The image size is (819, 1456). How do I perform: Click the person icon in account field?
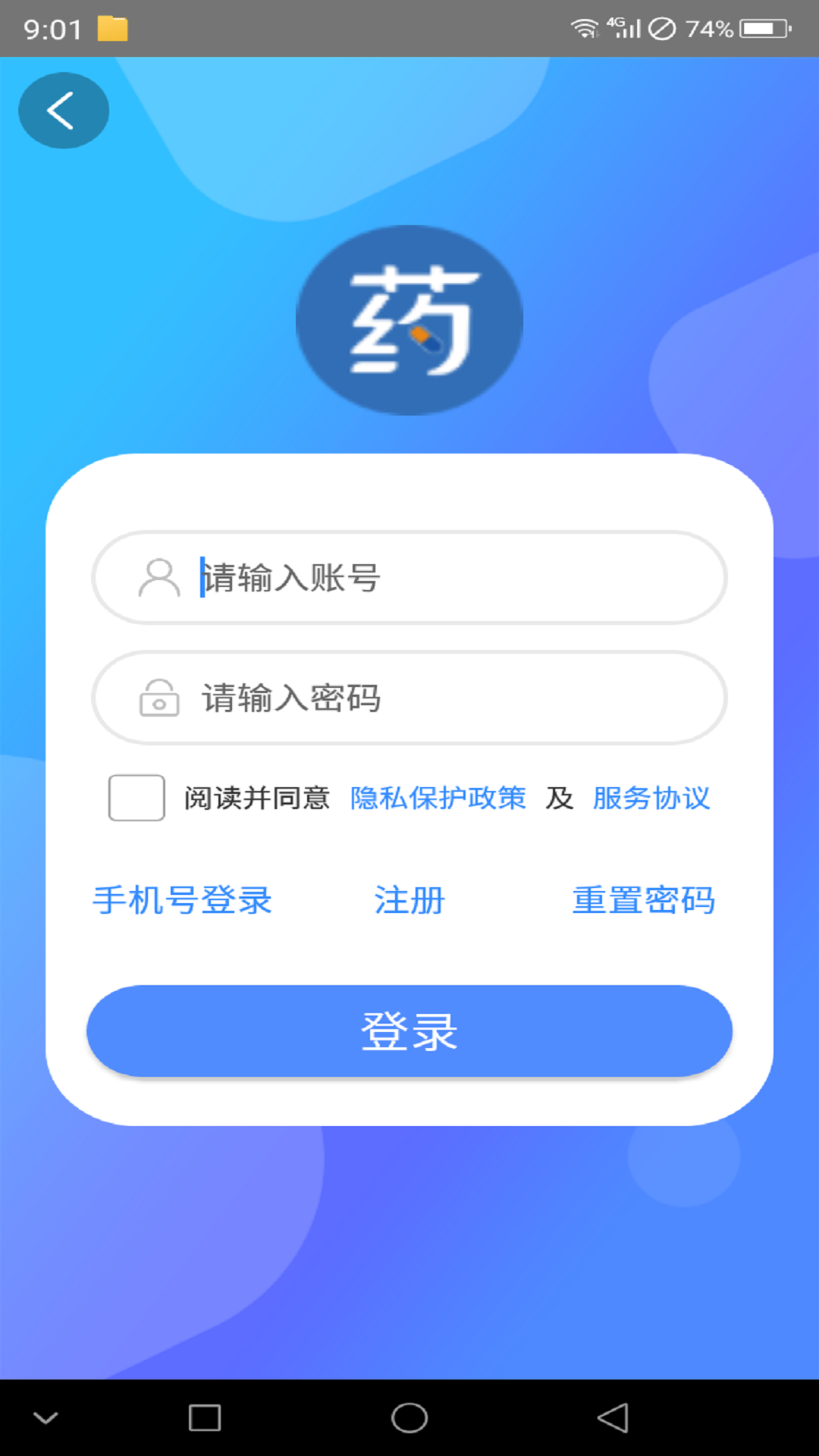point(157,577)
